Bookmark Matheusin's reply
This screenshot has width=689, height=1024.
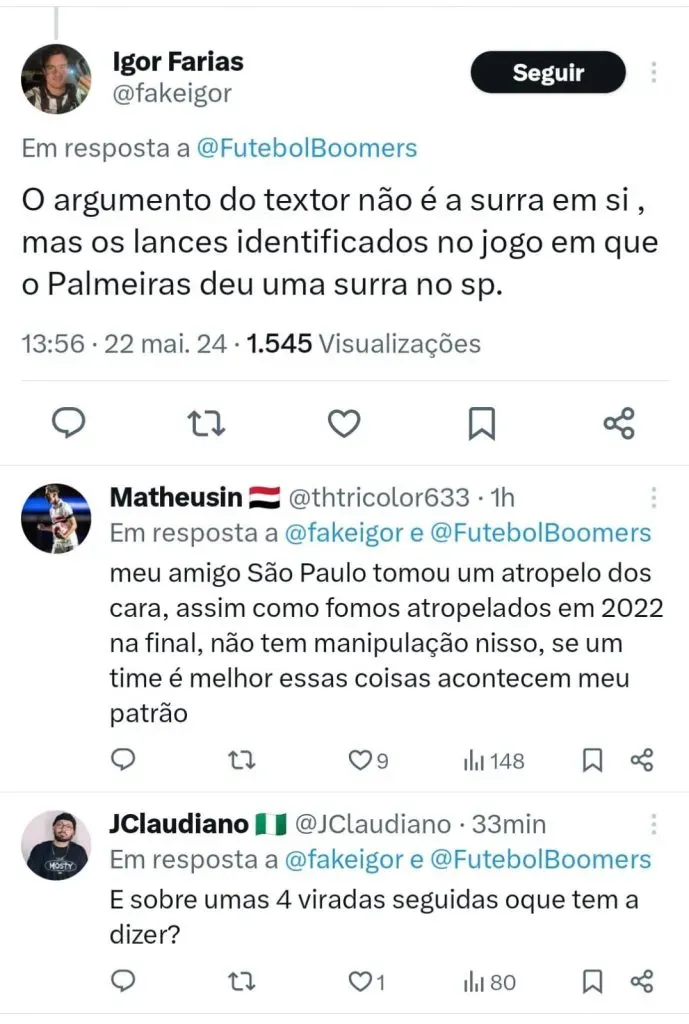coord(592,761)
